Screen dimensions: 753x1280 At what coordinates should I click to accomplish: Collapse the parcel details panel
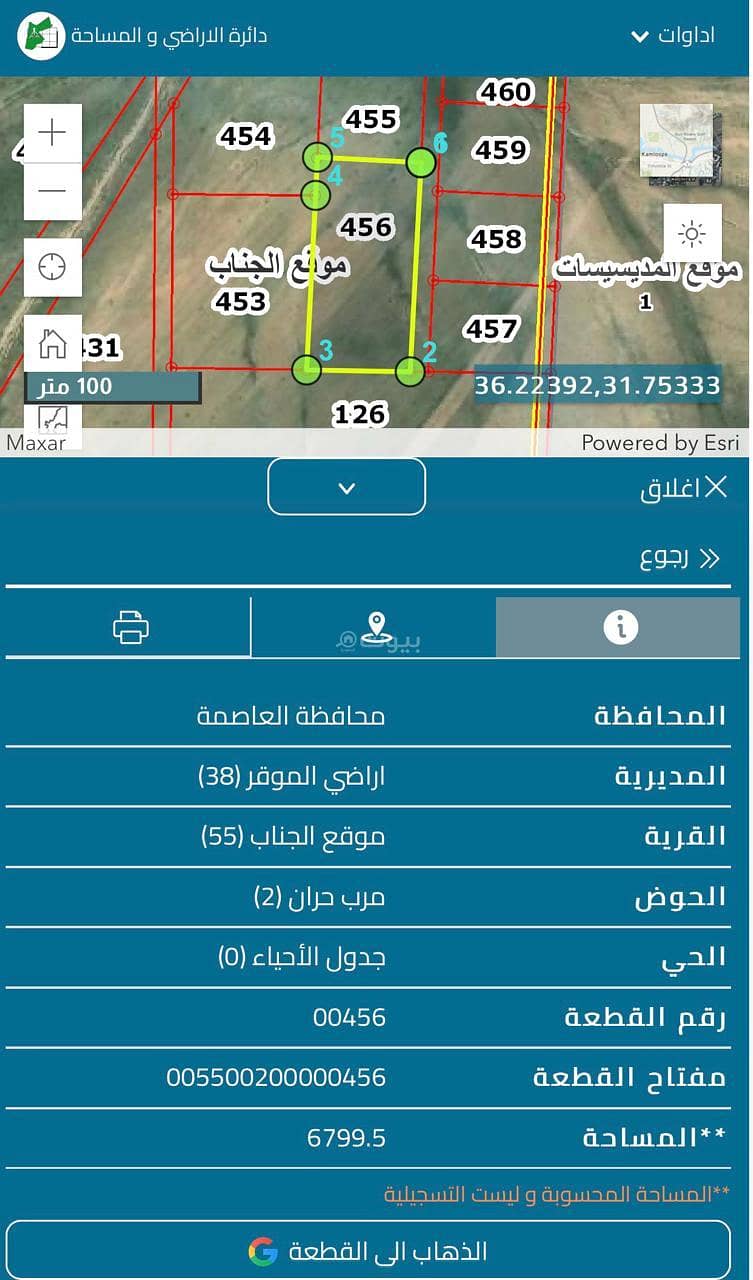pos(346,487)
